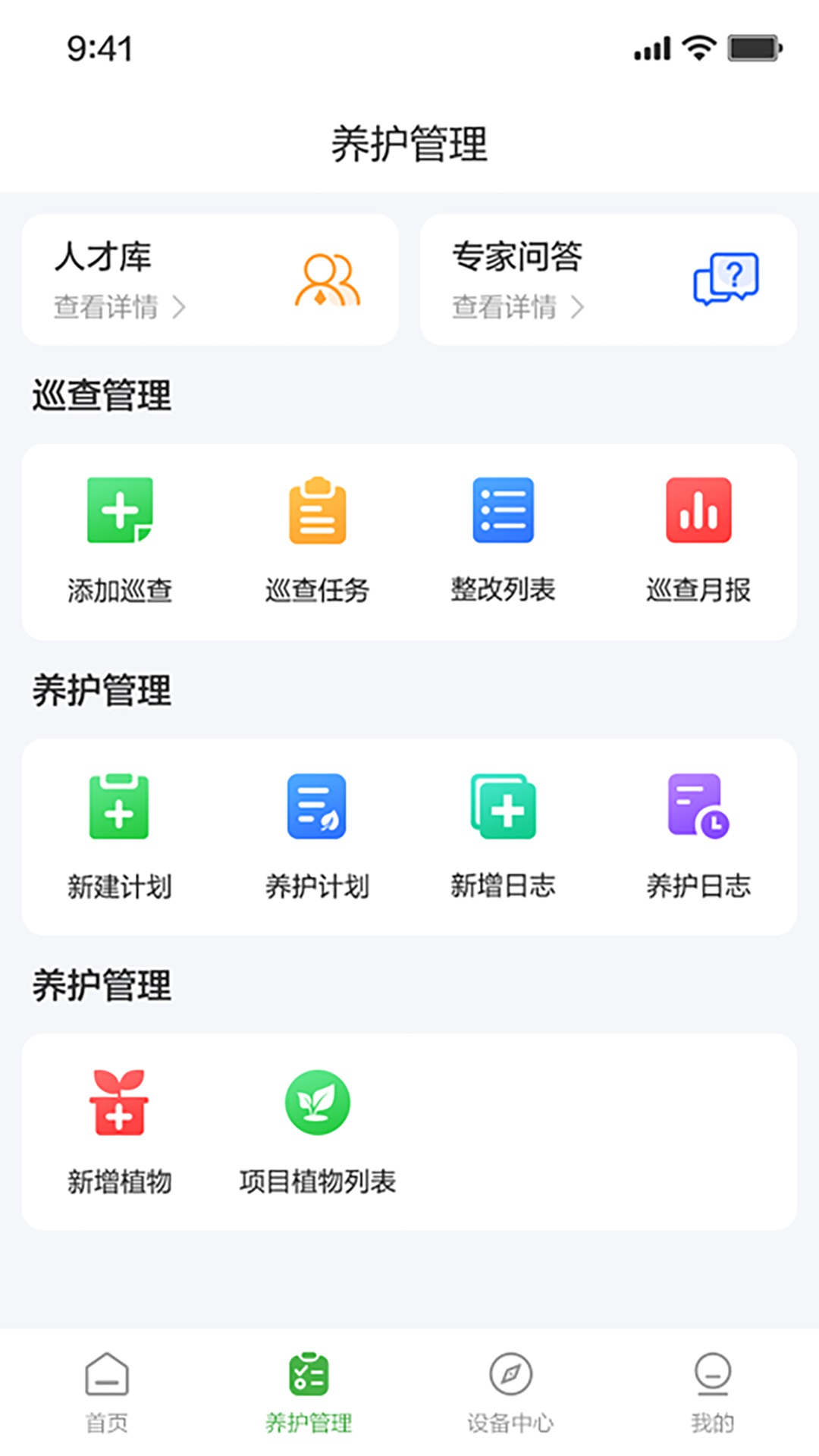
Task: Add a plant via 新增植物
Action: [x=120, y=1130]
